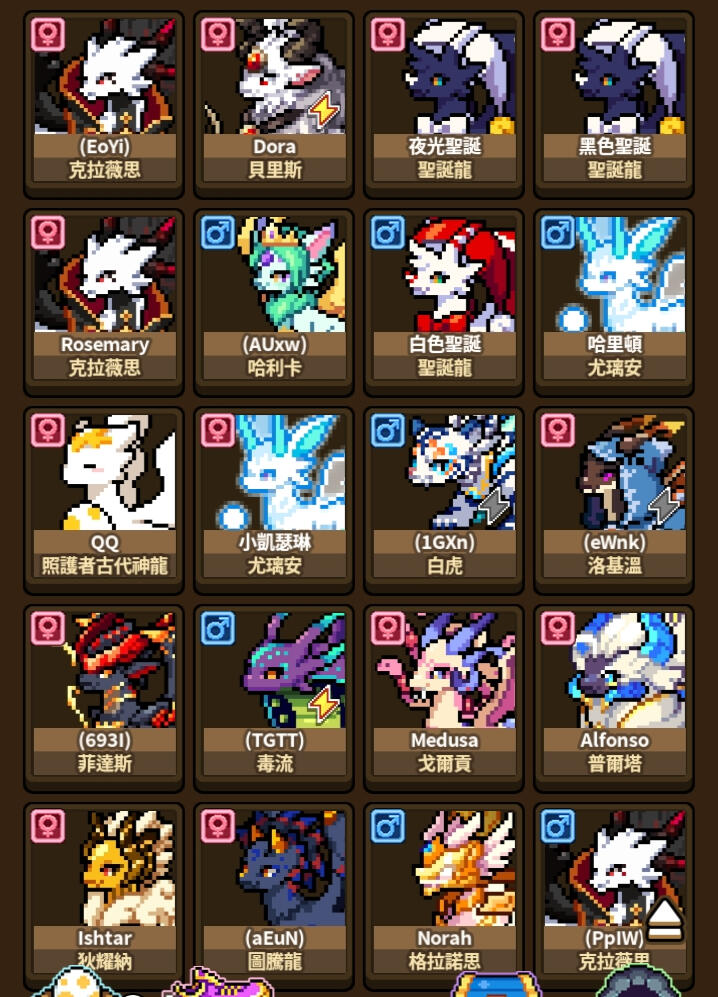
Task: Open the (aEuN) 圖騰龍 card
Action: pos(274,890)
